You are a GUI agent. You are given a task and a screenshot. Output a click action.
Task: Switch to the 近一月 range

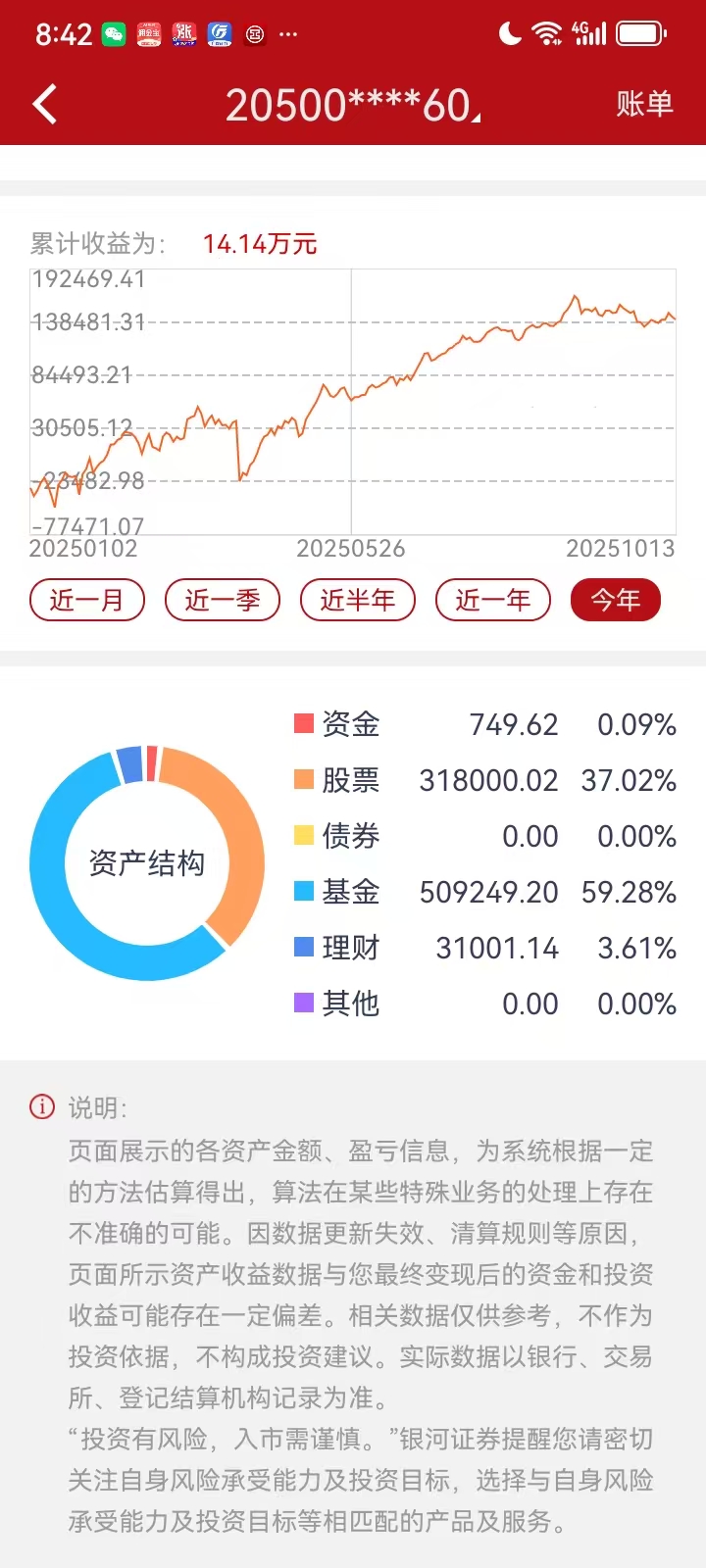[x=87, y=600]
